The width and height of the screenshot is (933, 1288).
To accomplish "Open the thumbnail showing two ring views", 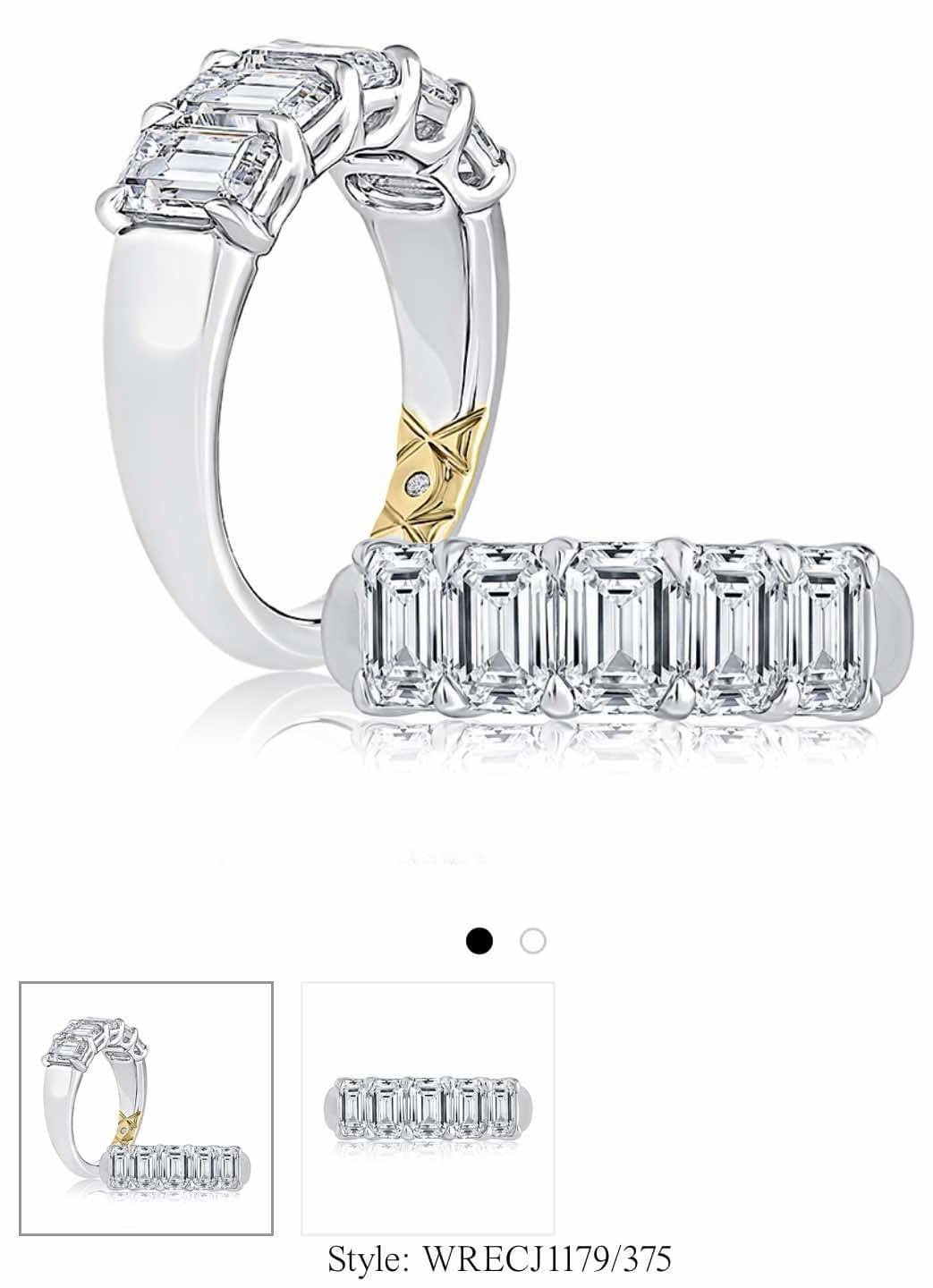I will coord(147,1108).
